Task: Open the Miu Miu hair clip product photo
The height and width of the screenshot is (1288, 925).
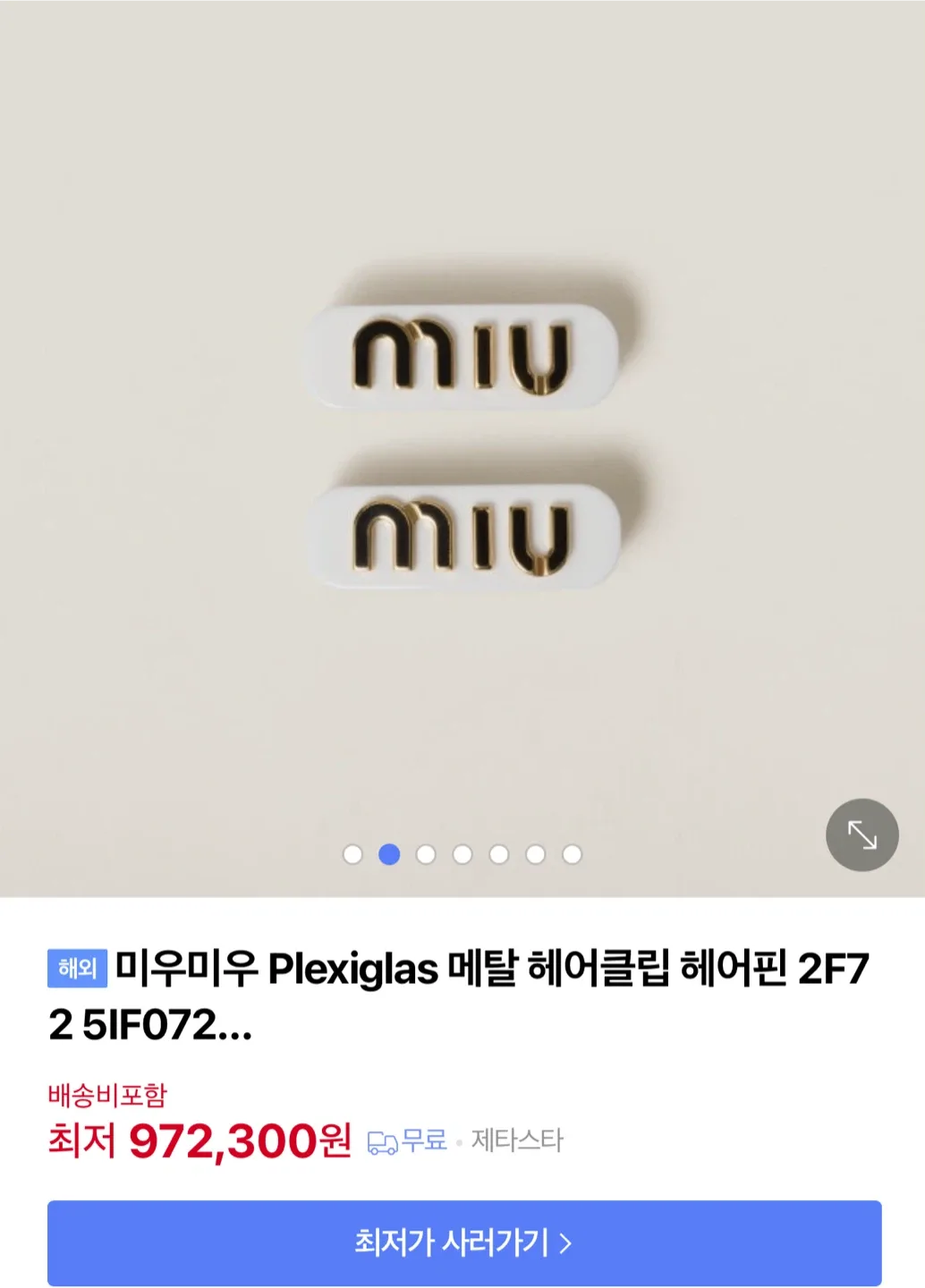Action: pyautogui.click(x=462, y=447)
